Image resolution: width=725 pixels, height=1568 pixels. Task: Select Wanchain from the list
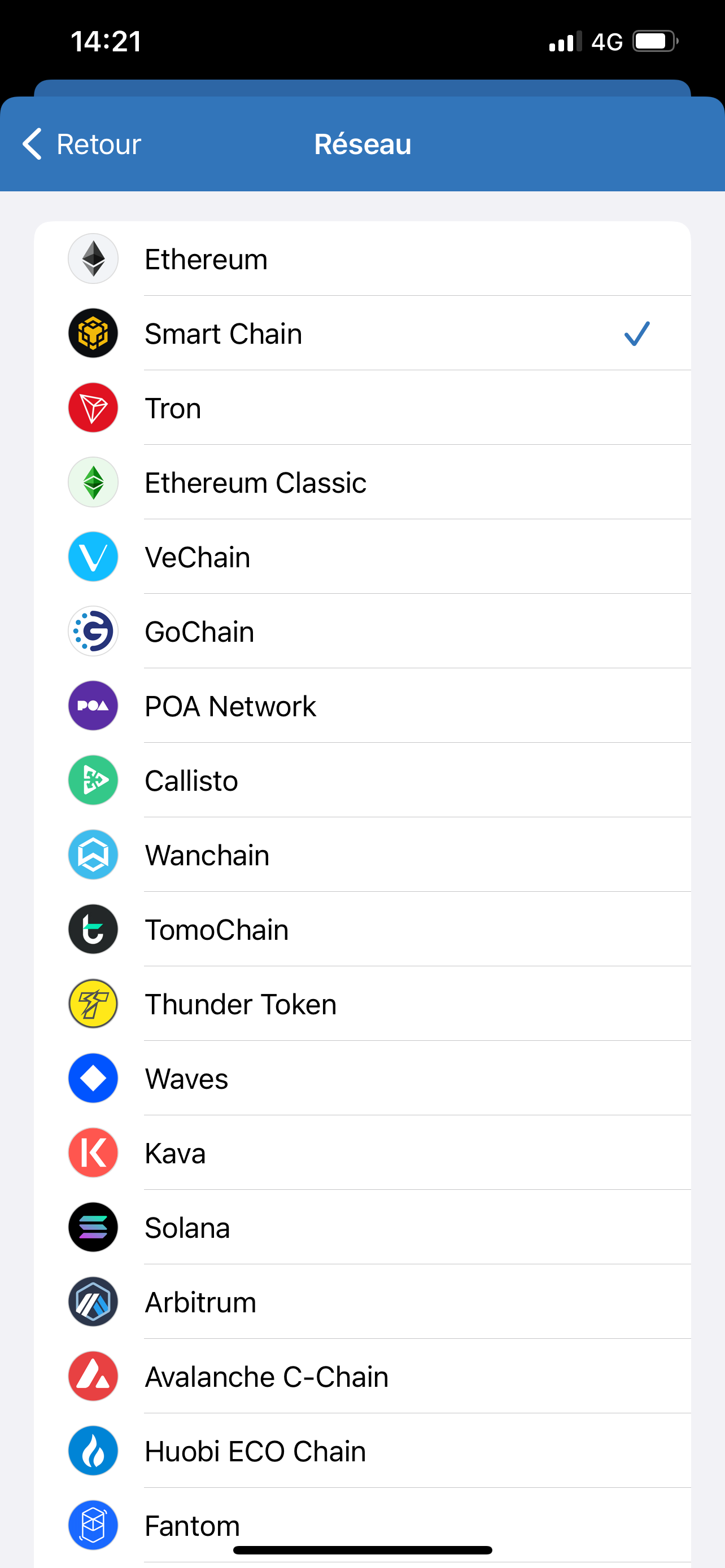point(361,855)
